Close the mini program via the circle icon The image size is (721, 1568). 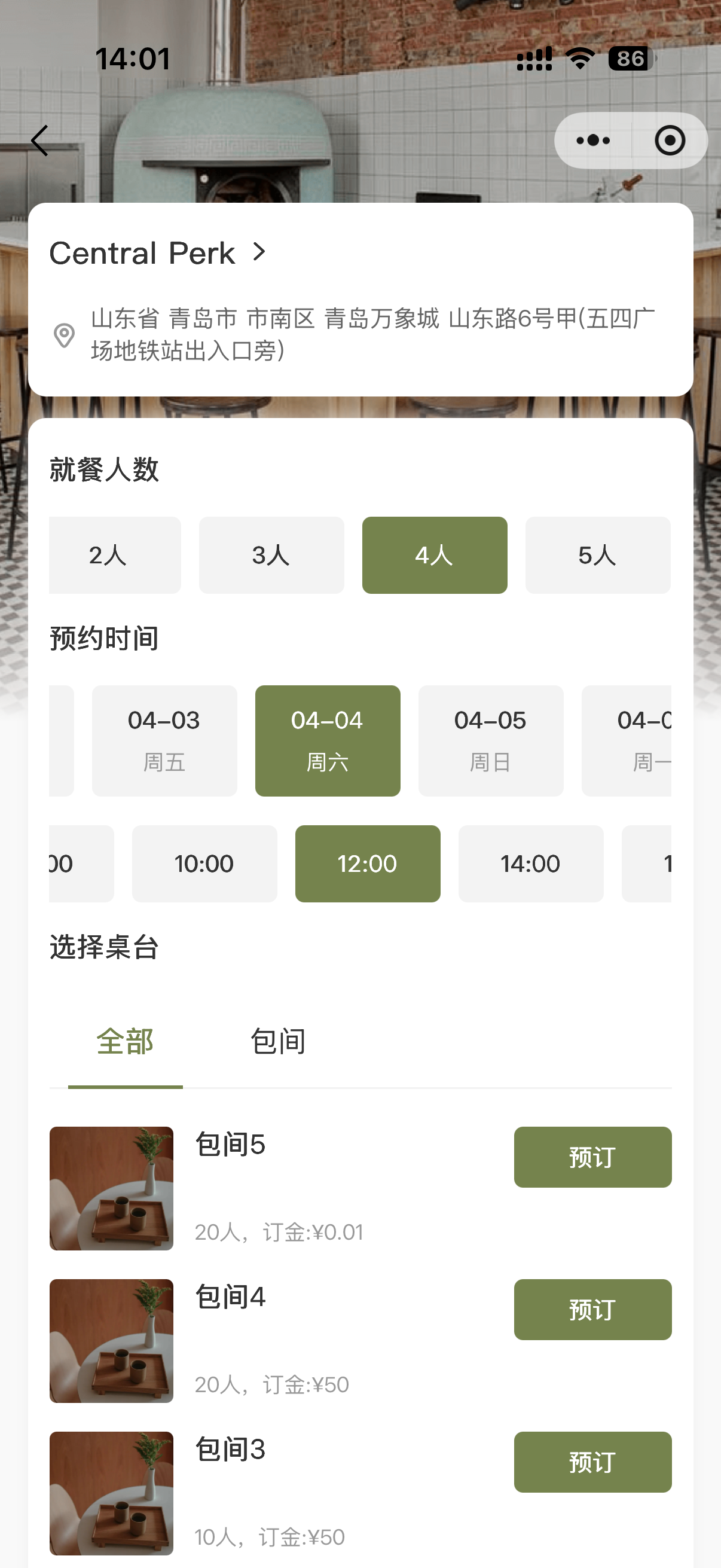(669, 141)
